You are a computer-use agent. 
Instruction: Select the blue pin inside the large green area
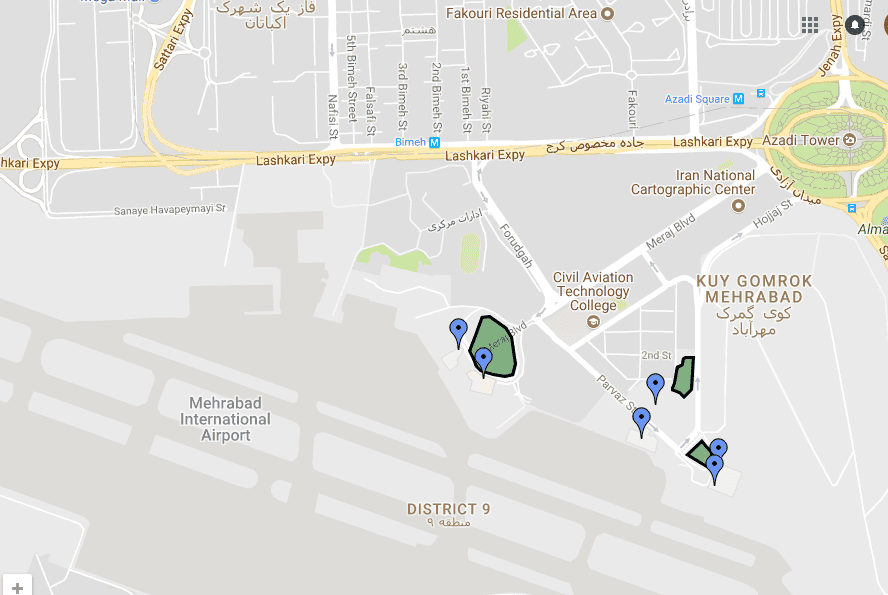(483, 359)
